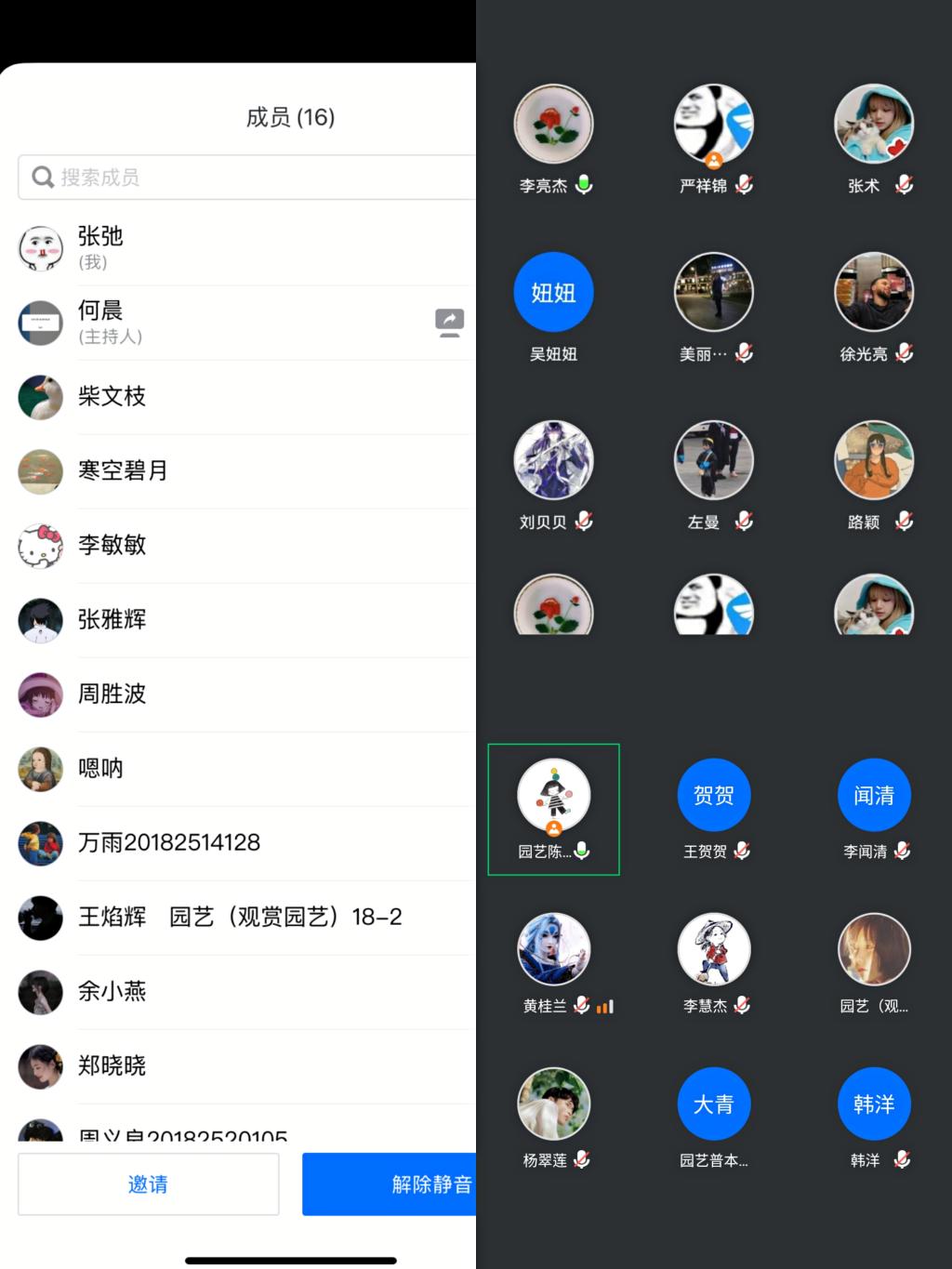Screen dimensions: 952x1269
Task: Select participant tile 黄桂兰
Action: tap(554, 950)
